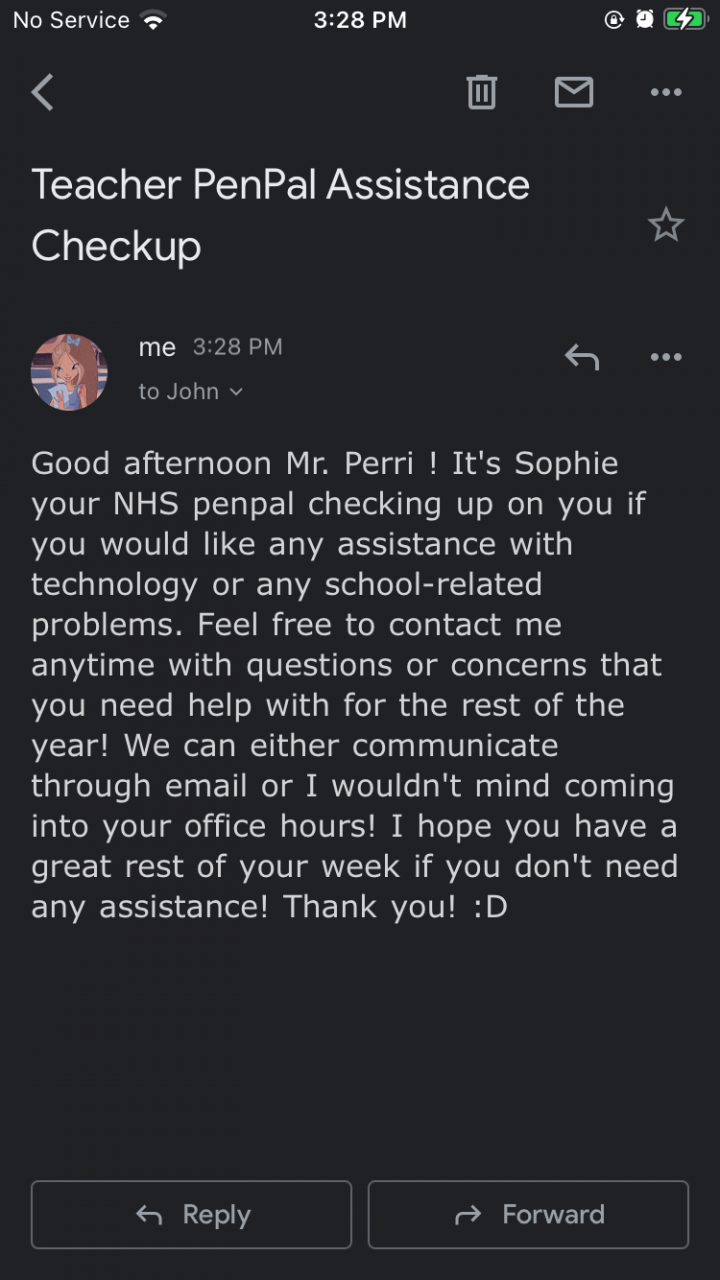Star the Teacher PenPal Assistance Checkup email

point(666,225)
